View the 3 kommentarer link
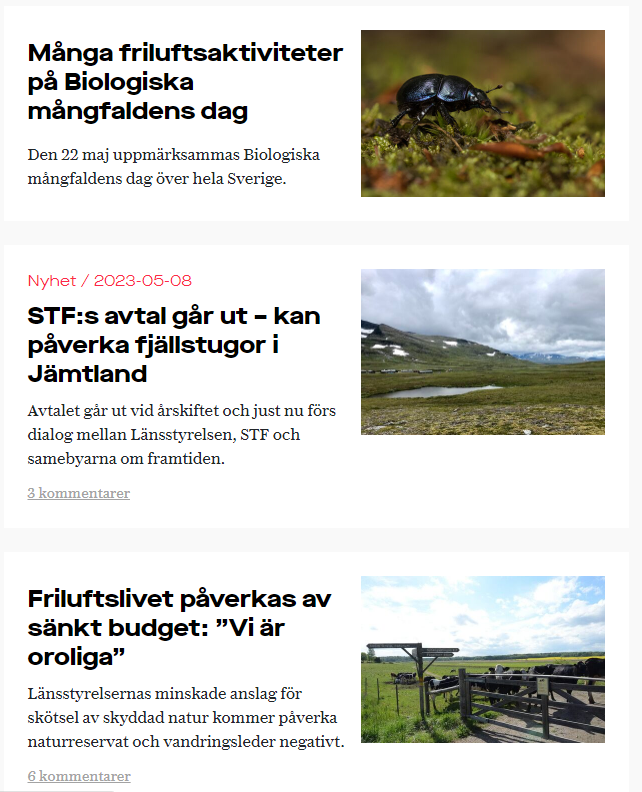This screenshot has height=792, width=642. pos(78,493)
